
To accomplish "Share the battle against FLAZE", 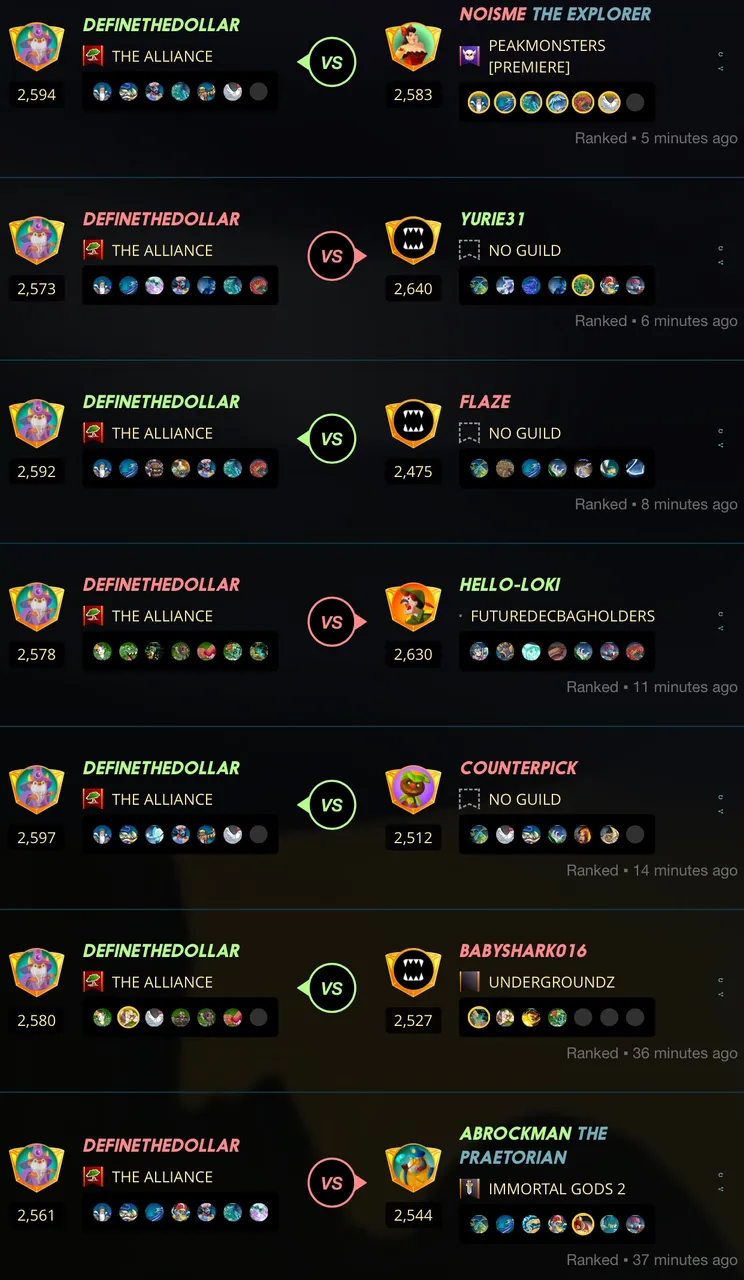I will point(721,446).
